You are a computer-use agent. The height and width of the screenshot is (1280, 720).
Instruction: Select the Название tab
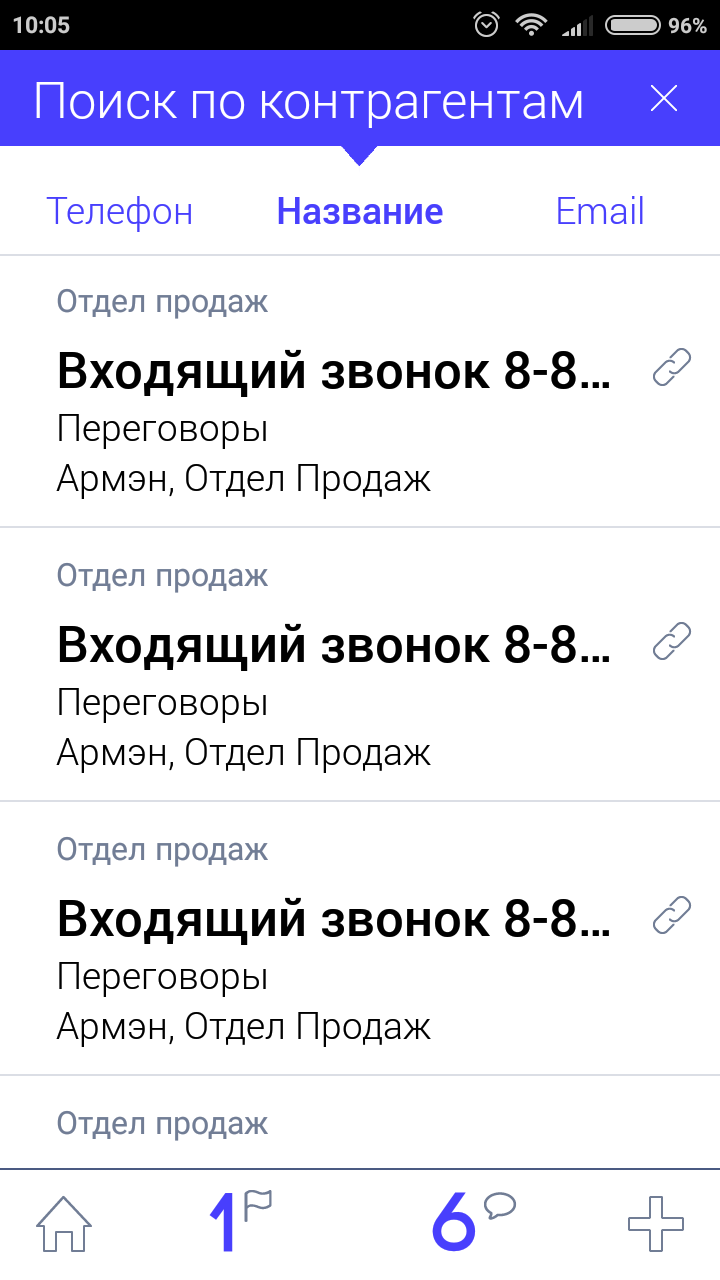[360, 212]
